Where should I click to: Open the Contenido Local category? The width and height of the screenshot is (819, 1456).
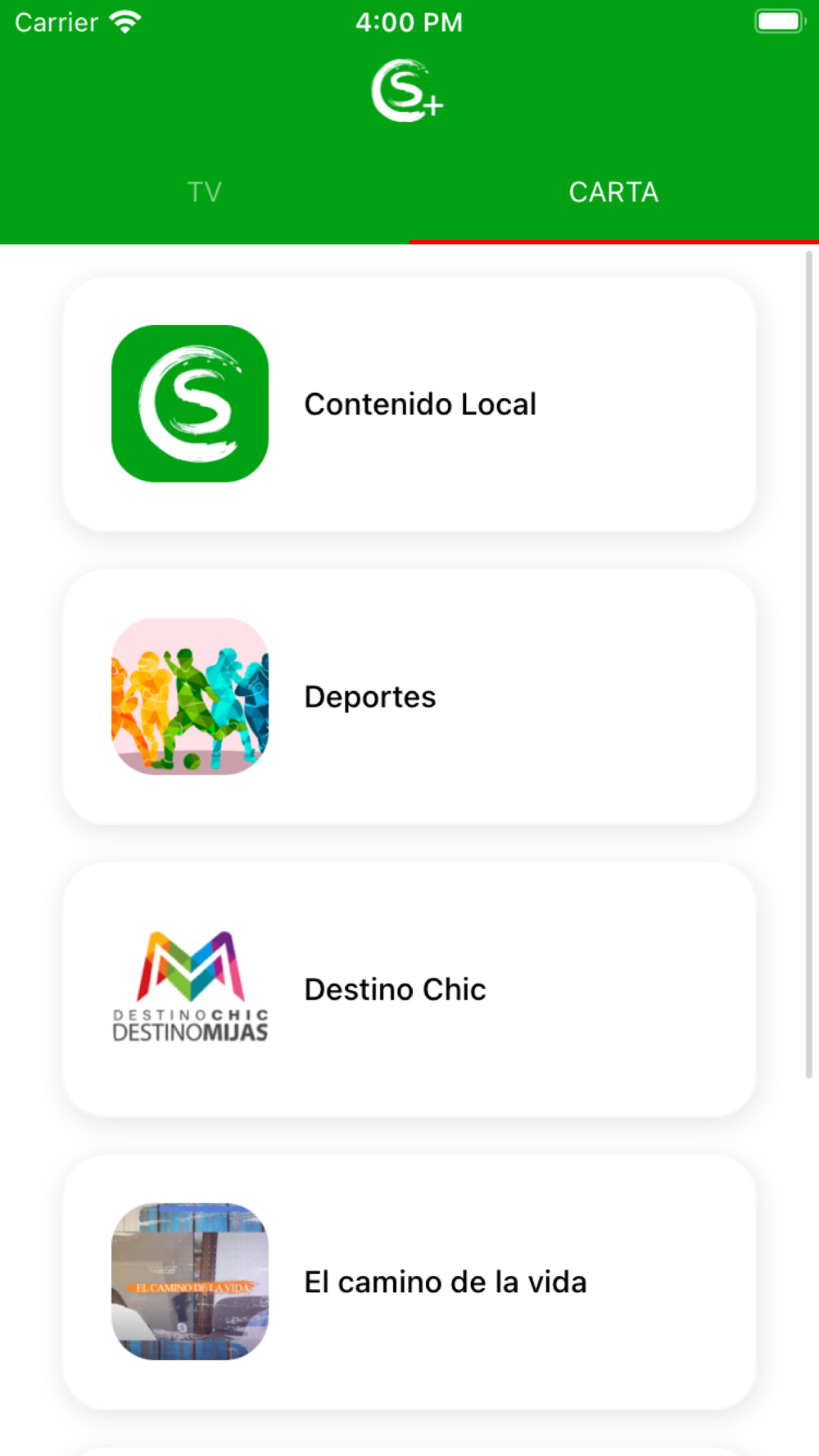pos(409,405)
